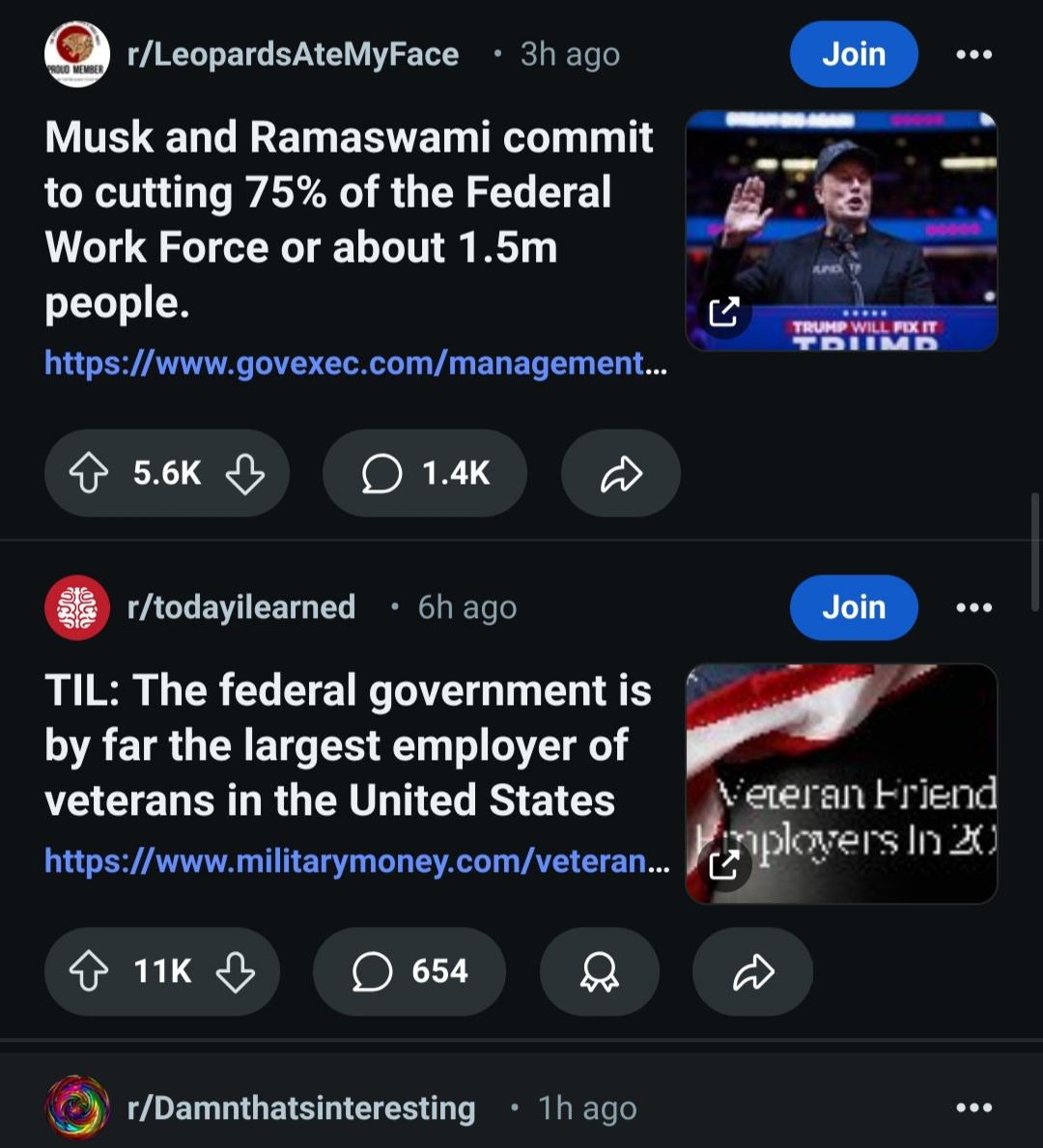The width and height of the screenshot is (1043, 1148).
Task: Downvote the TIL federal government veterans post
Action: [x=236, y=971]
